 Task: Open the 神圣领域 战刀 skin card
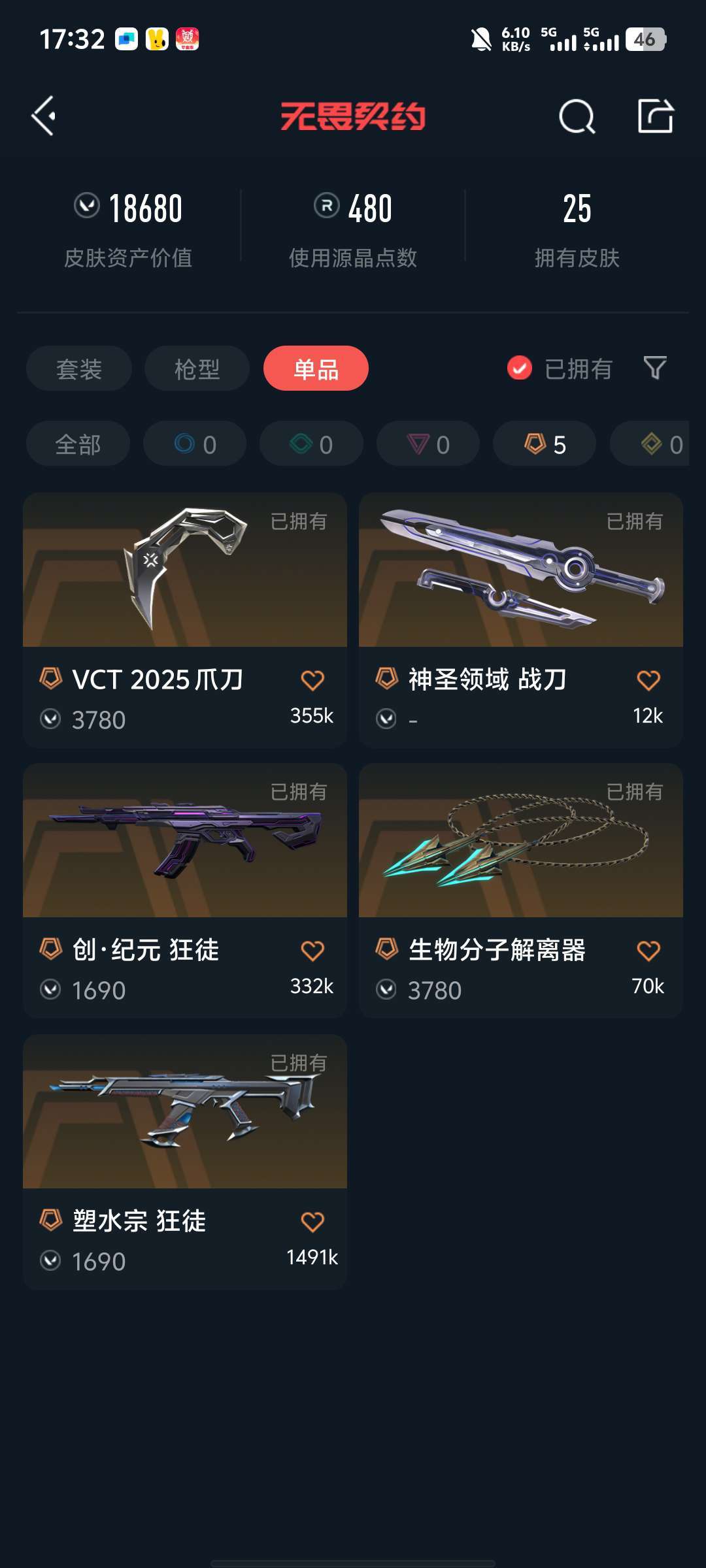click(521, 621)
